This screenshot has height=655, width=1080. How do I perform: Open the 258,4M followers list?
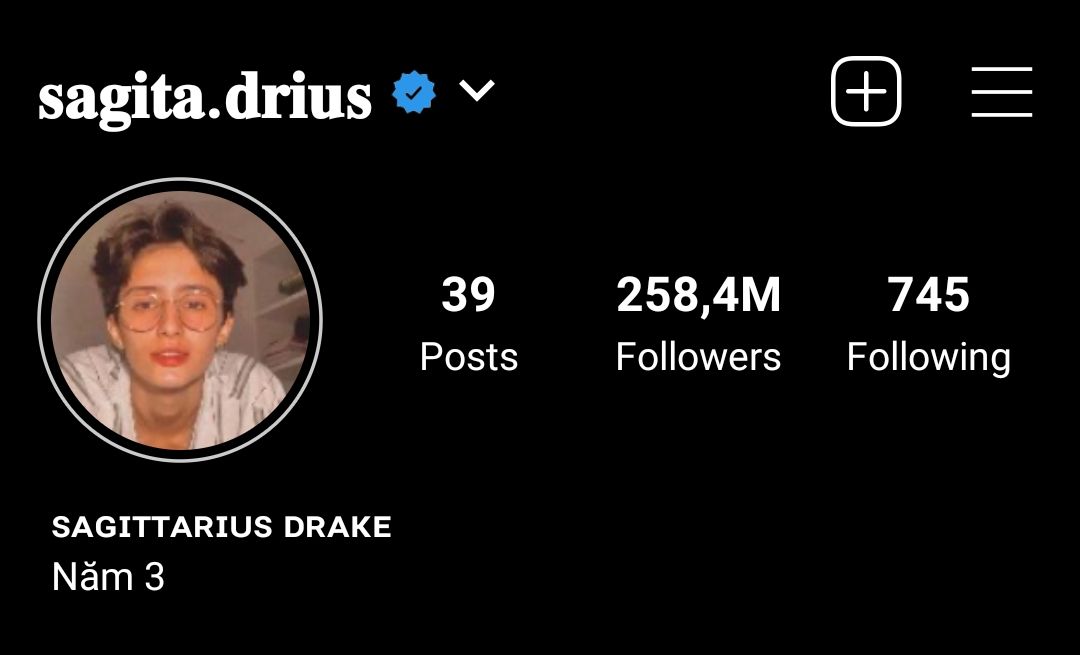click(698, 324)
